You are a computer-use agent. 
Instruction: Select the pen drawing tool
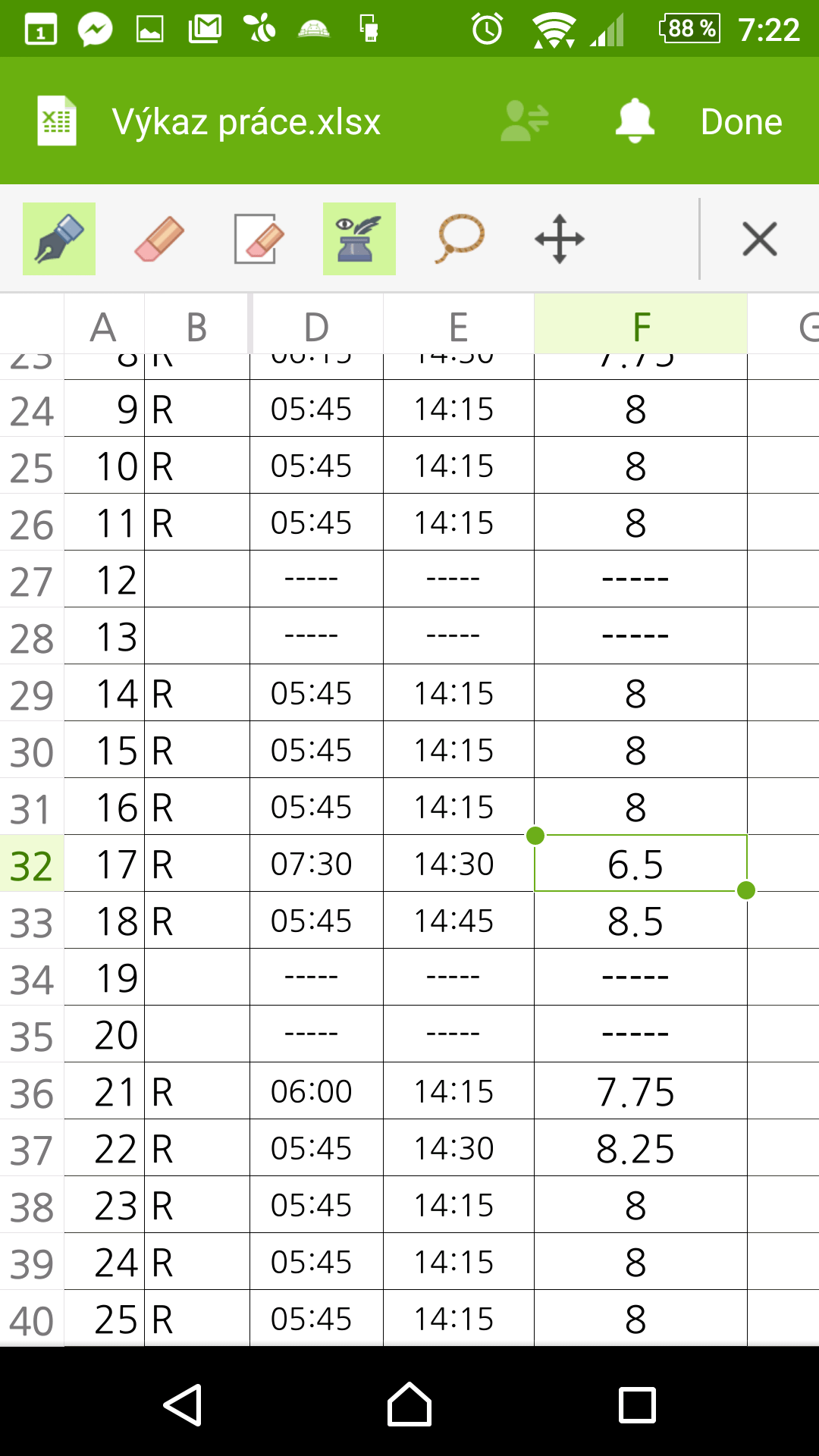click(x=59, y=239)
